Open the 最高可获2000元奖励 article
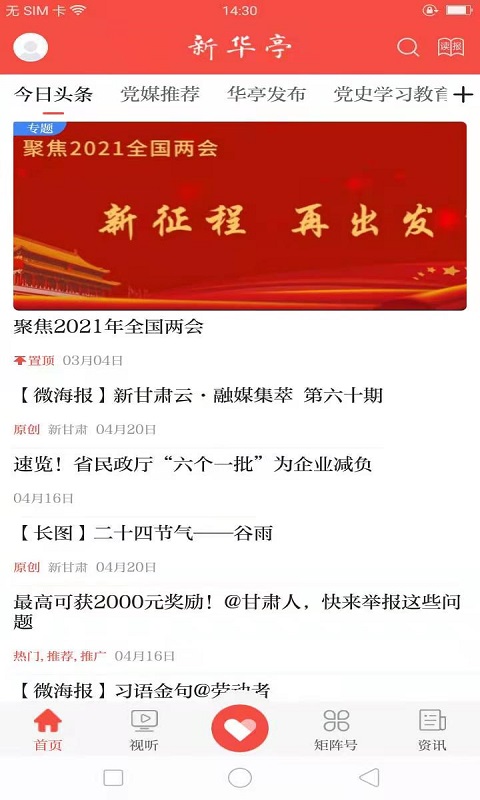Image resolution: width=480 pixels, height=800 pixels. pyautogui.click(x=237, y=612)
